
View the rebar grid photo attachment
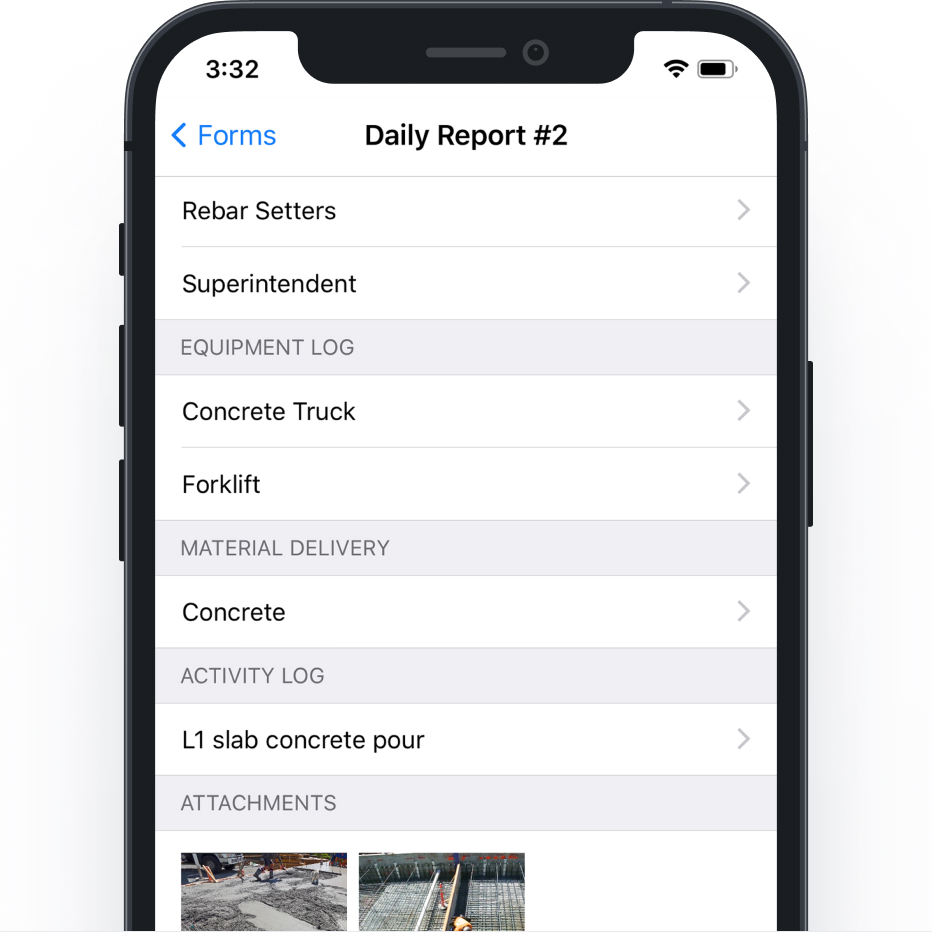pos(441,891)
